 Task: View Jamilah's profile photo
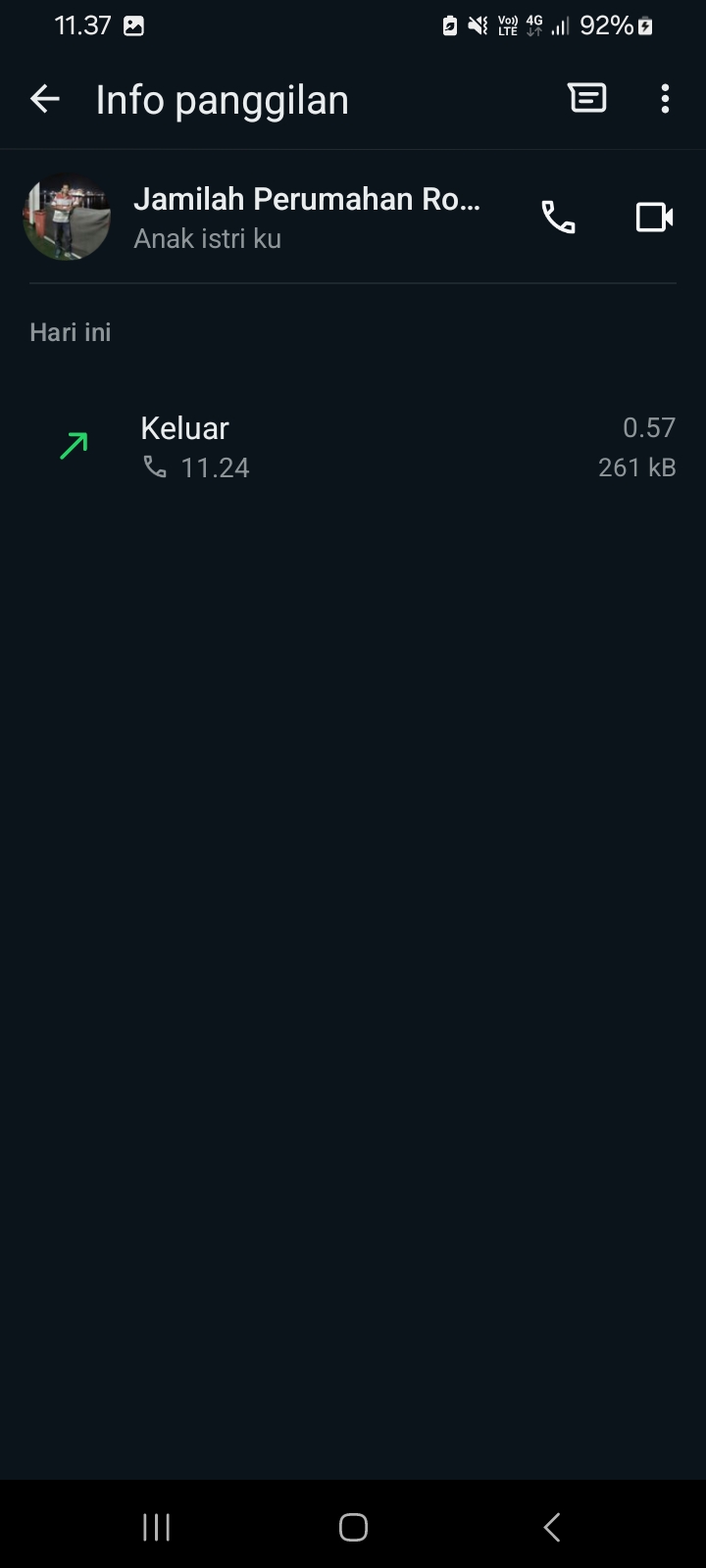(67, 218)
